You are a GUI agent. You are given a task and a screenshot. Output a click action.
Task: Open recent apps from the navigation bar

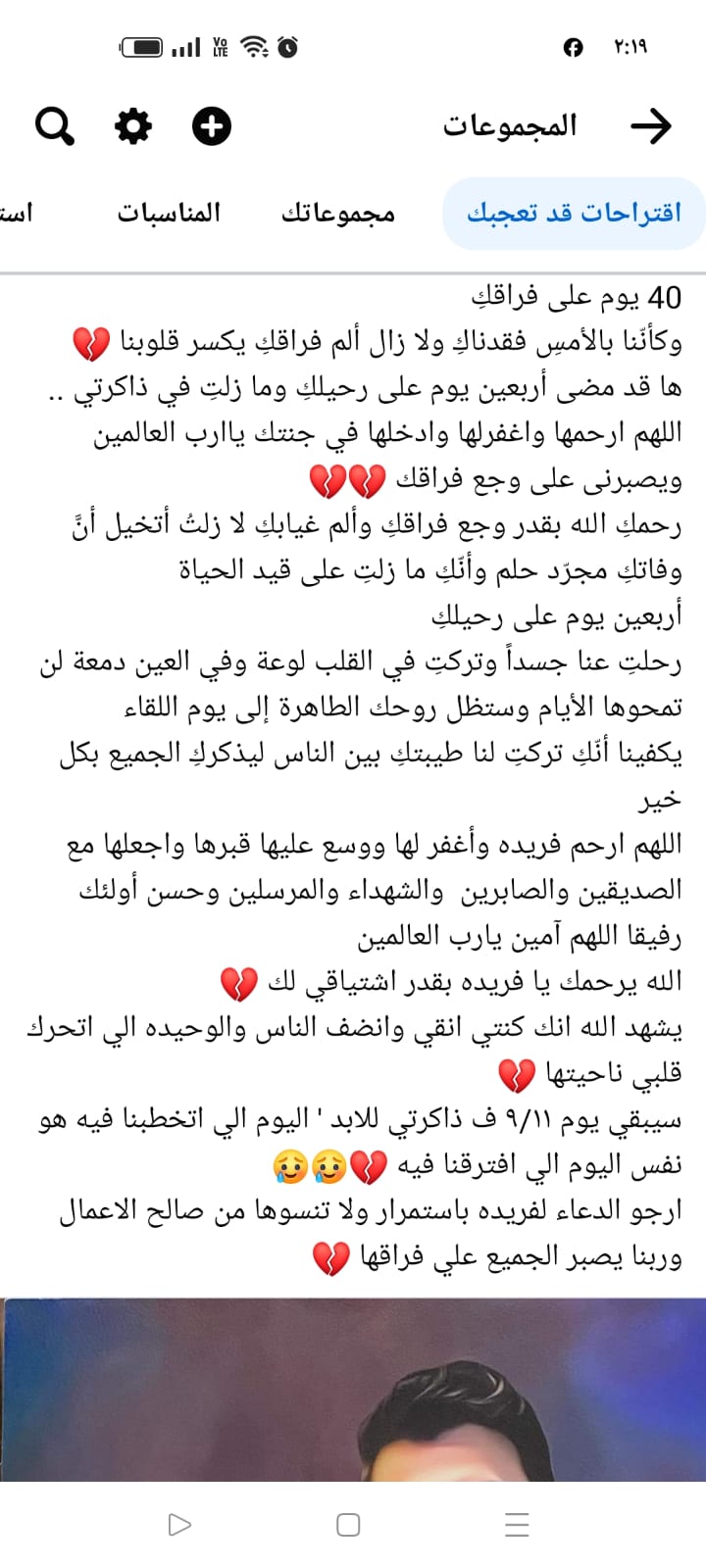517,1524
